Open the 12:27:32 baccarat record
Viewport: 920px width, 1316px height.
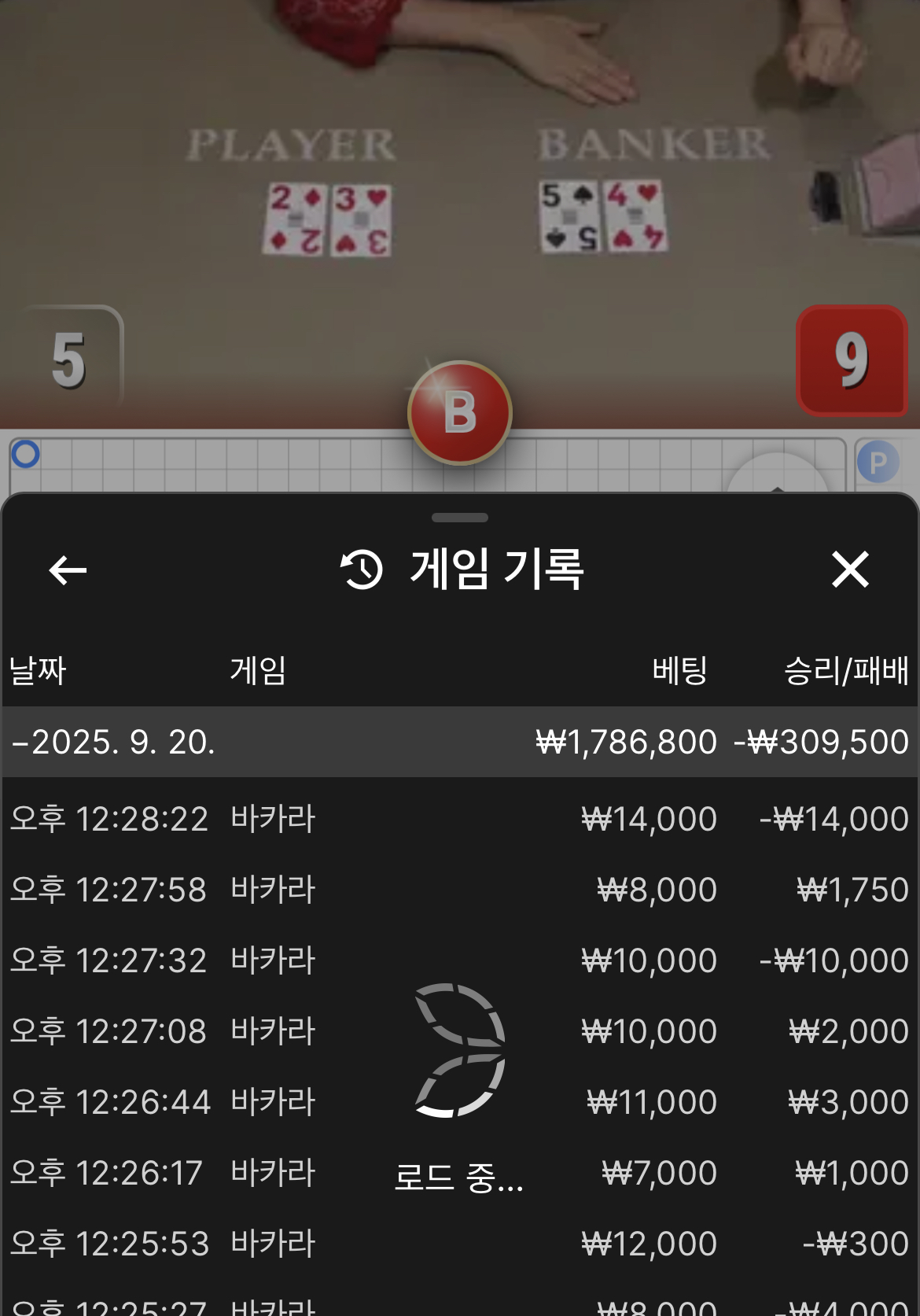pyautogui.click(x=459, y=960)
